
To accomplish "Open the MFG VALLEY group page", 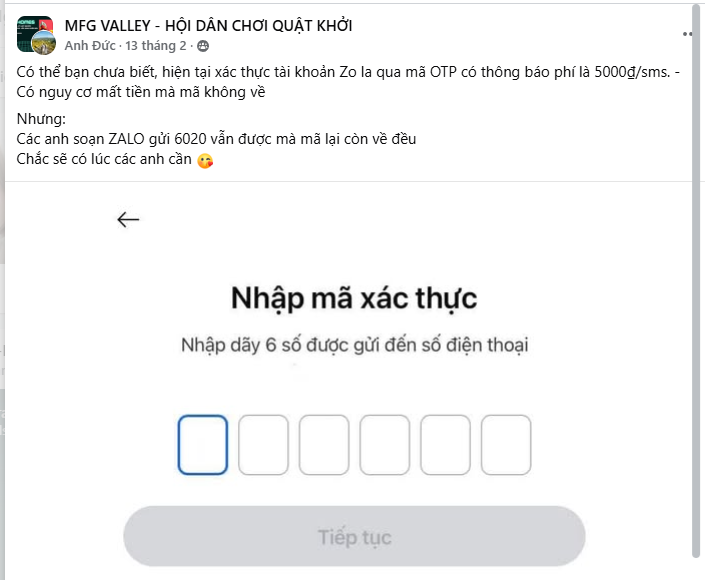I will [208, 26].
